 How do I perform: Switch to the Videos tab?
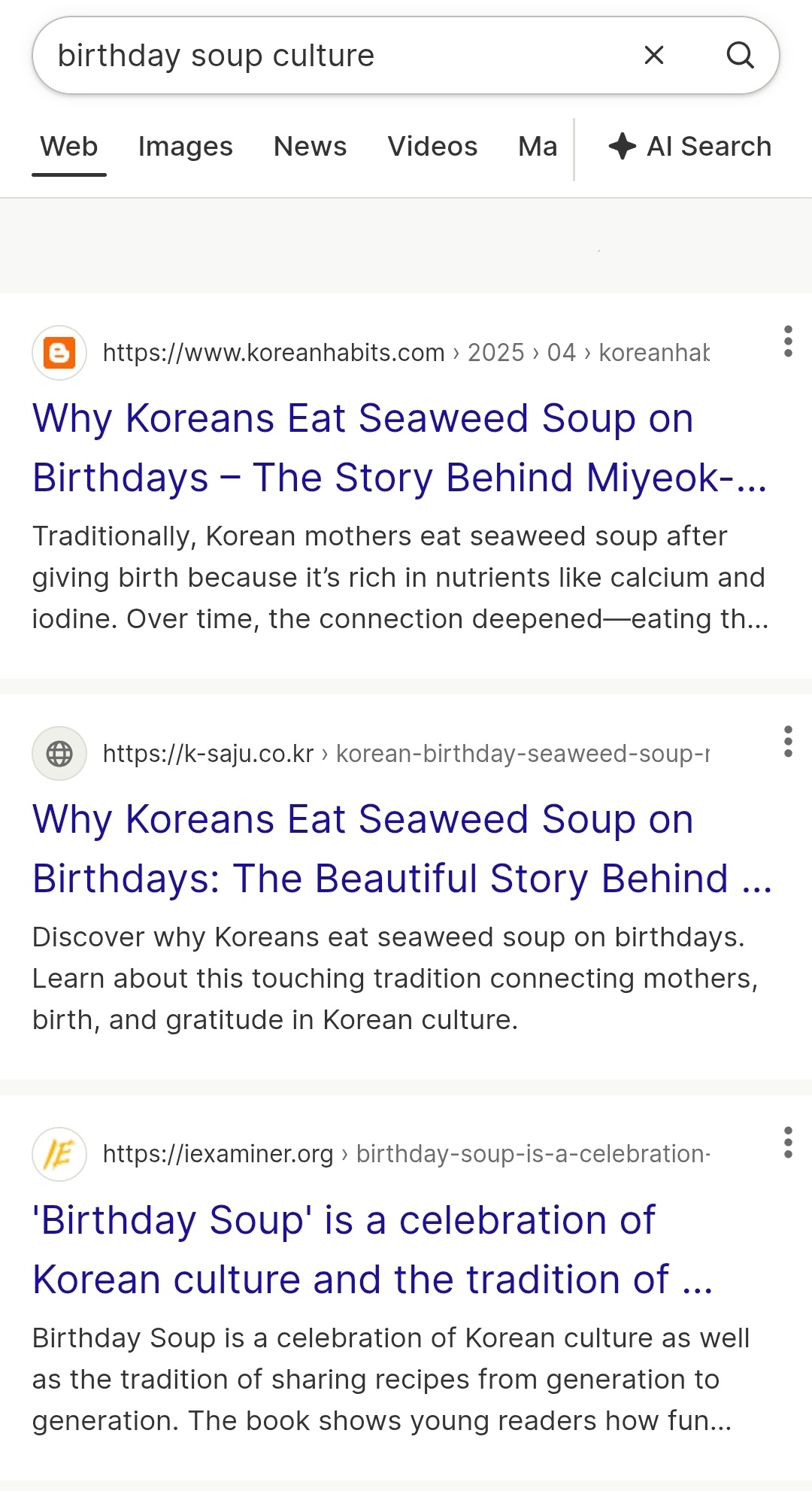(x=432, y=147)
